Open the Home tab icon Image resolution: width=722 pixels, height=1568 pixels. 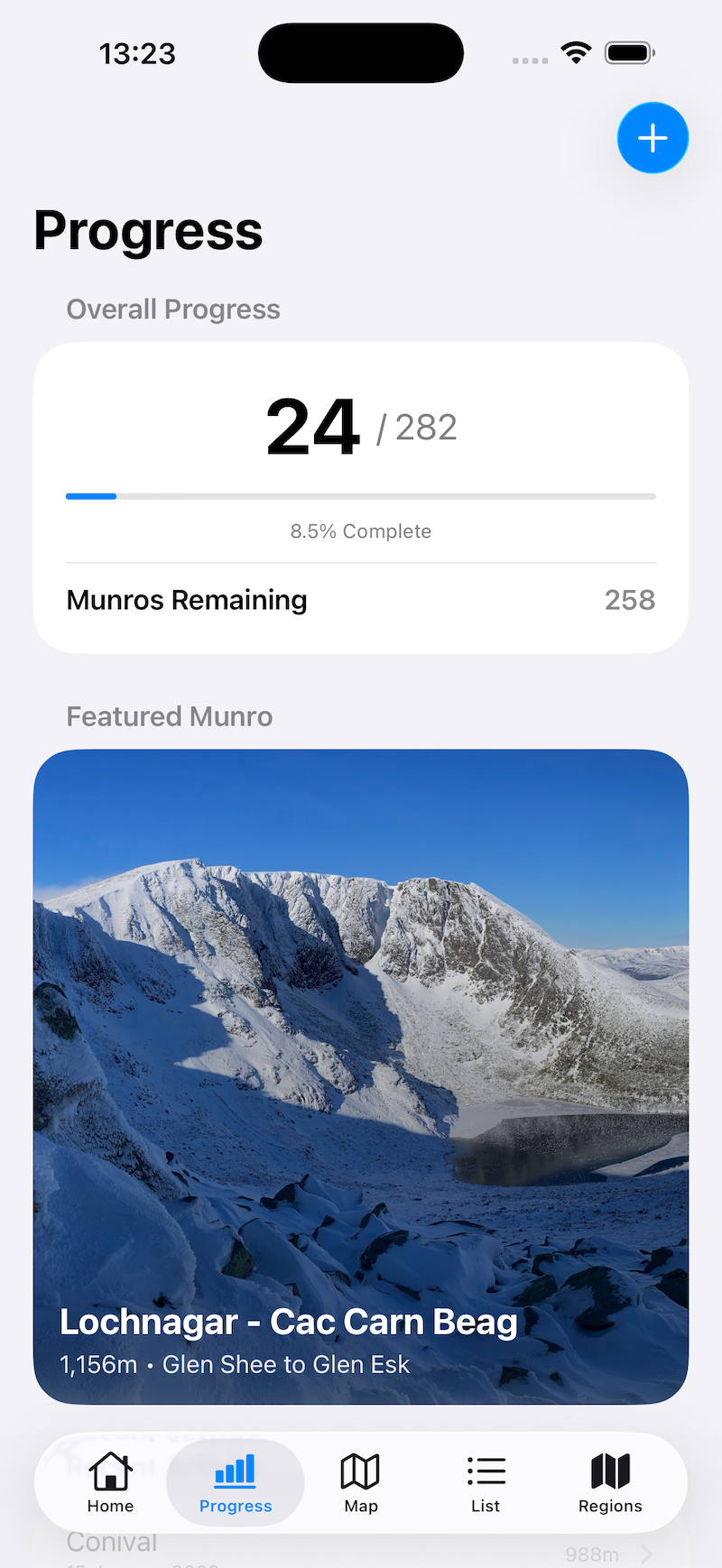(110, 1469)
